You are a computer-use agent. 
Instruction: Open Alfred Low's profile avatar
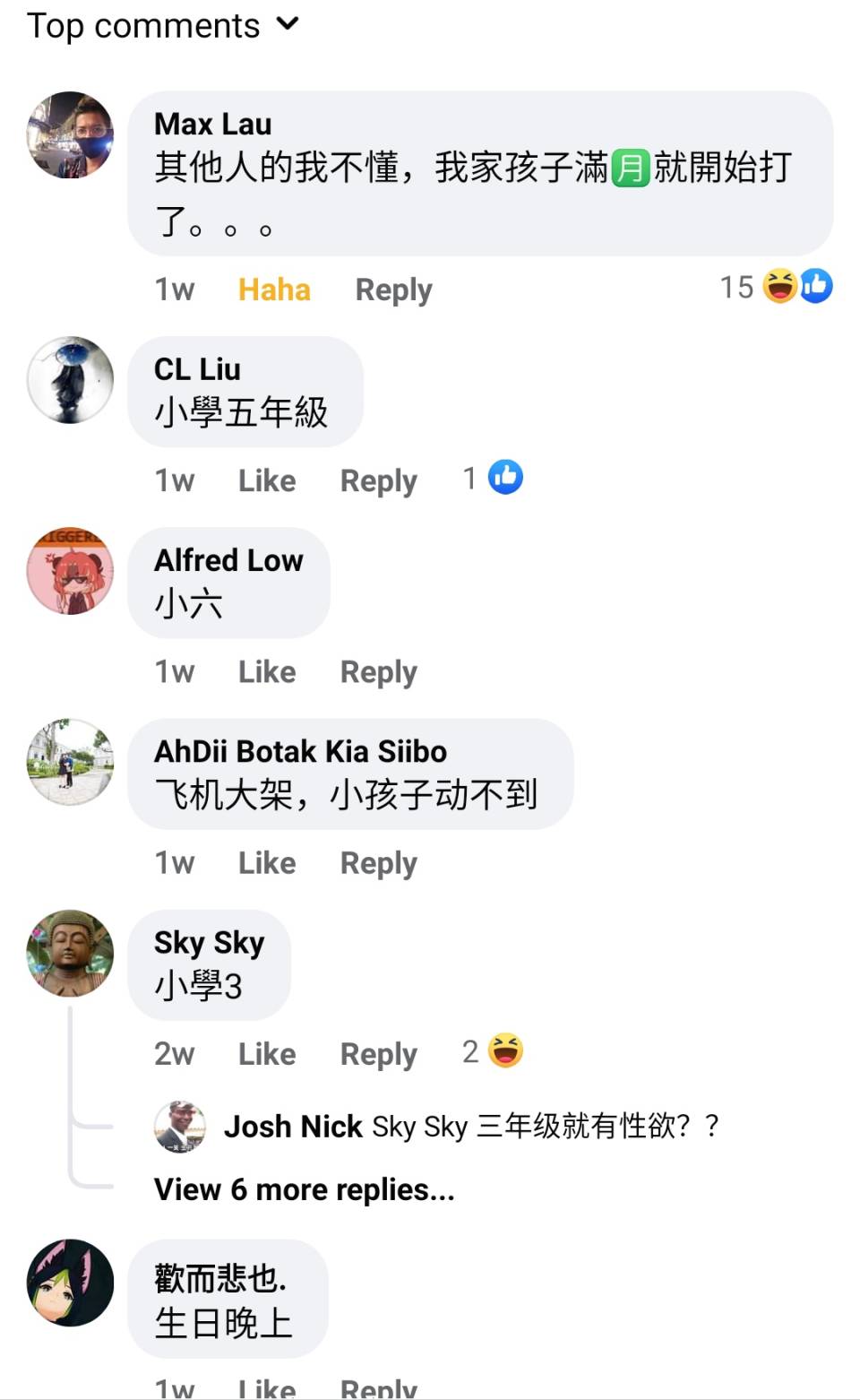tap(70, 571)
